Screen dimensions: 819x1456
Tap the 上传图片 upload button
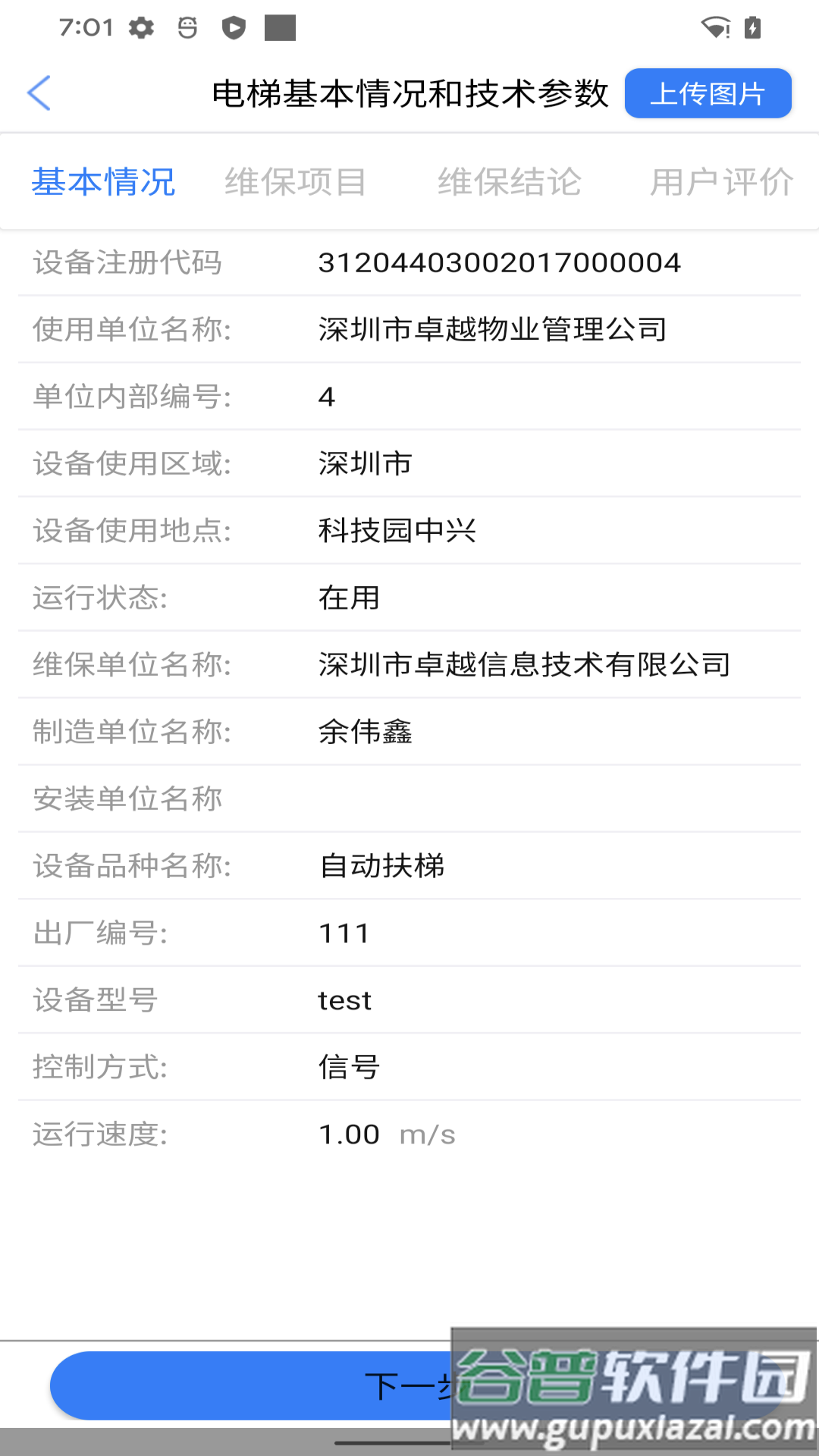pyautogui.click(x=707, y=93)
